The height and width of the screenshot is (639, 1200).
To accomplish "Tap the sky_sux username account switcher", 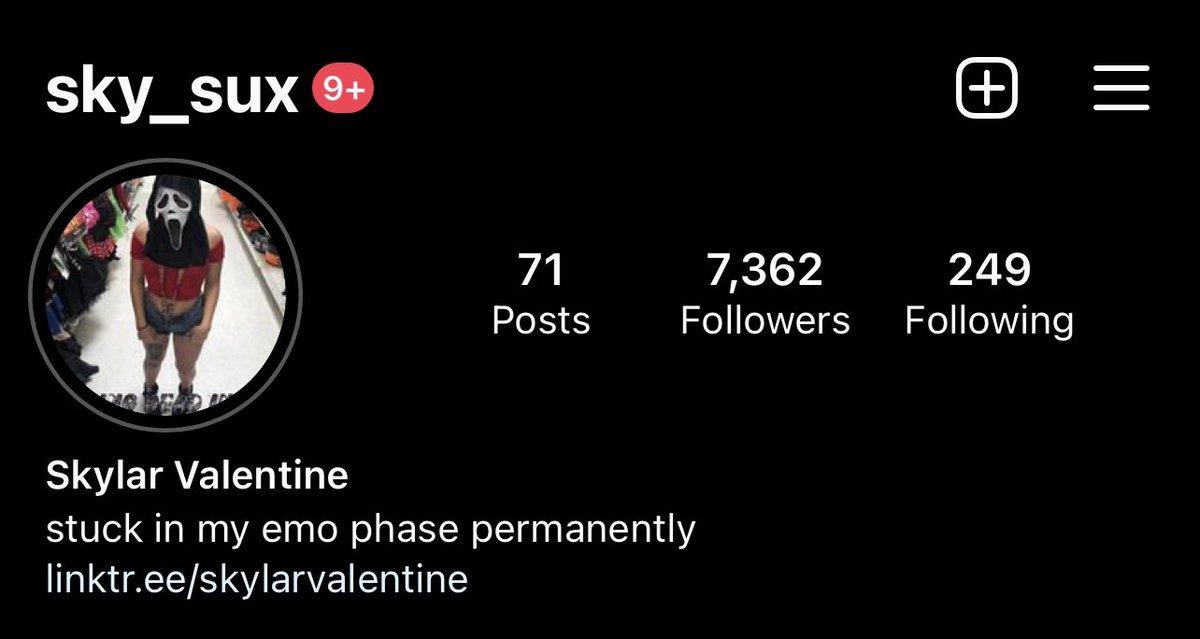I will point(172,93).
